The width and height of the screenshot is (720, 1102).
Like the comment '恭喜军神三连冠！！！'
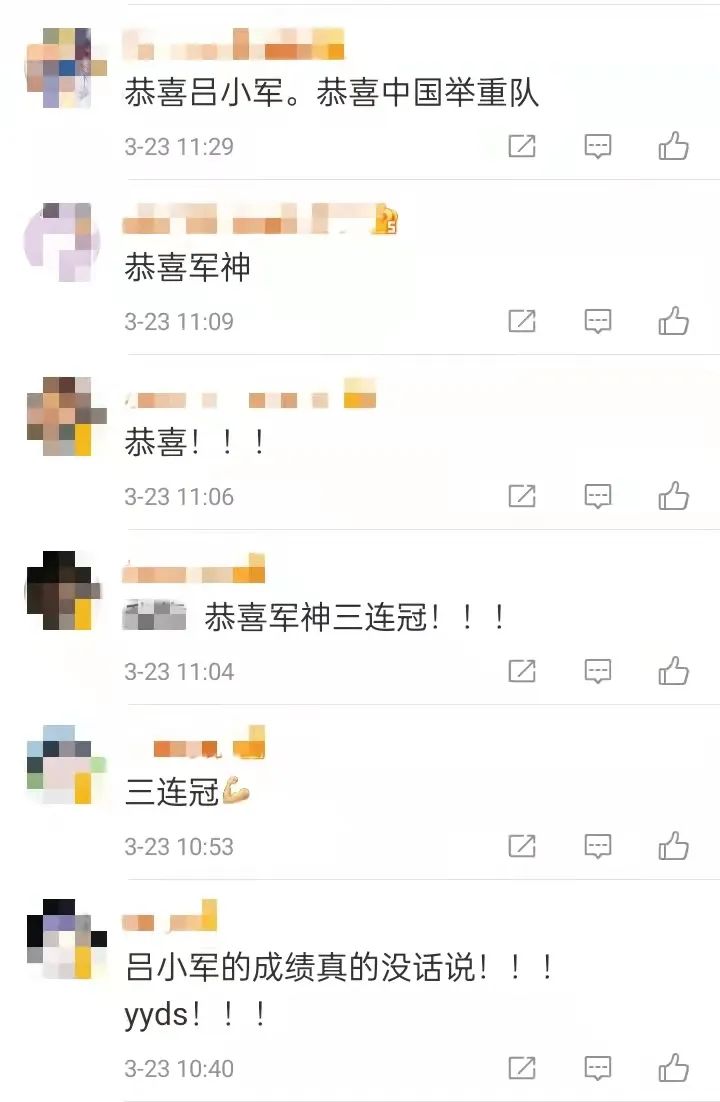coord(673,671)
